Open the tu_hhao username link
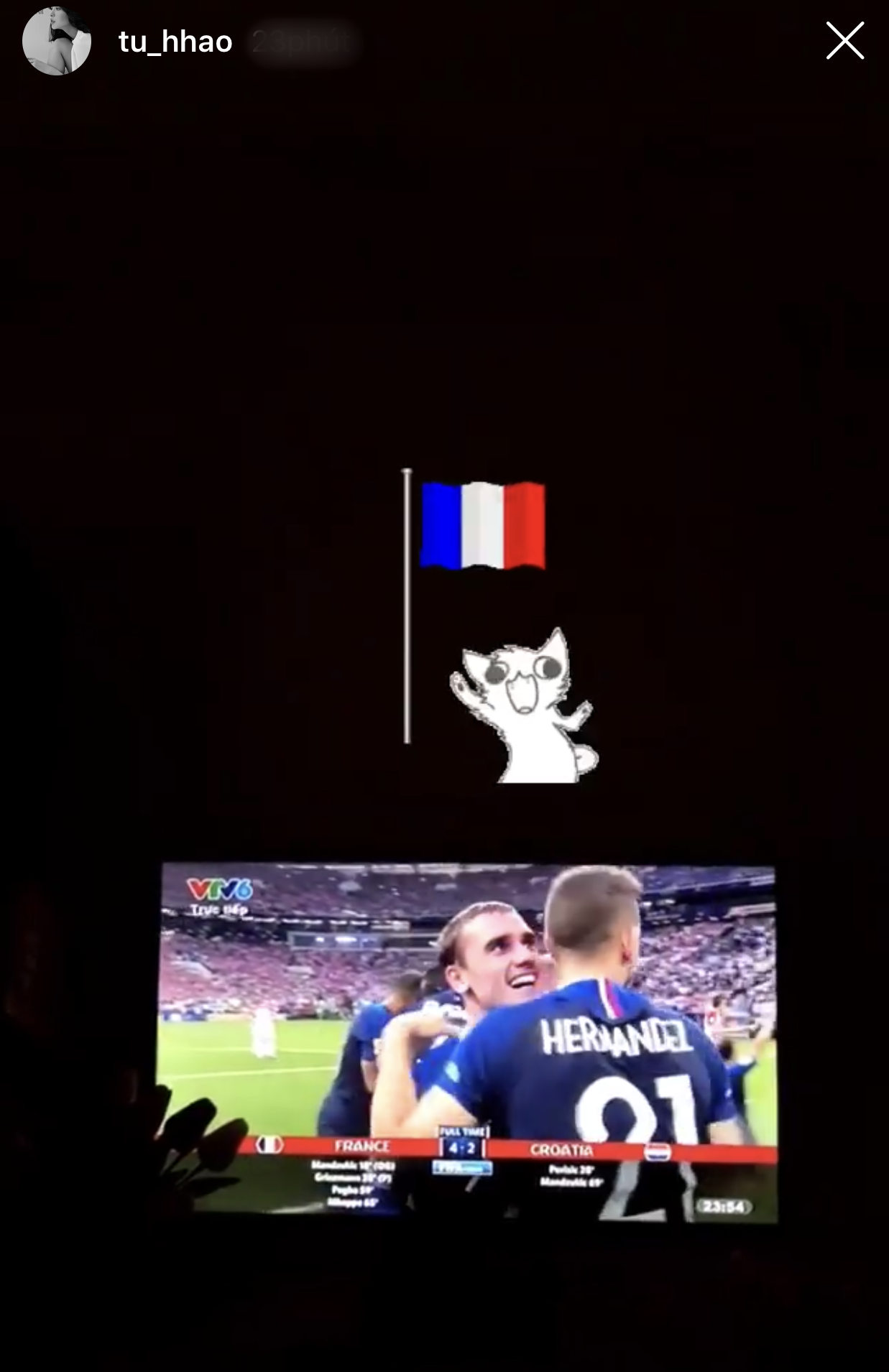 (x=175, y=42)
